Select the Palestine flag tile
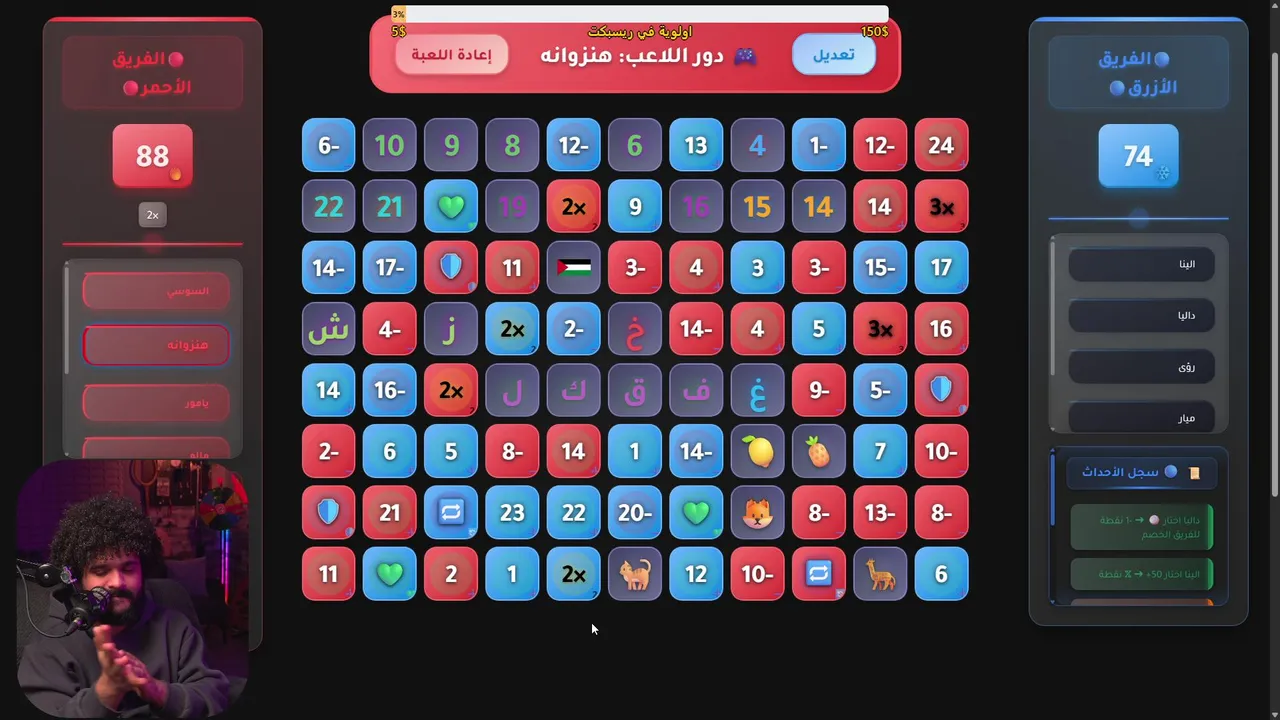 (573, 268)
